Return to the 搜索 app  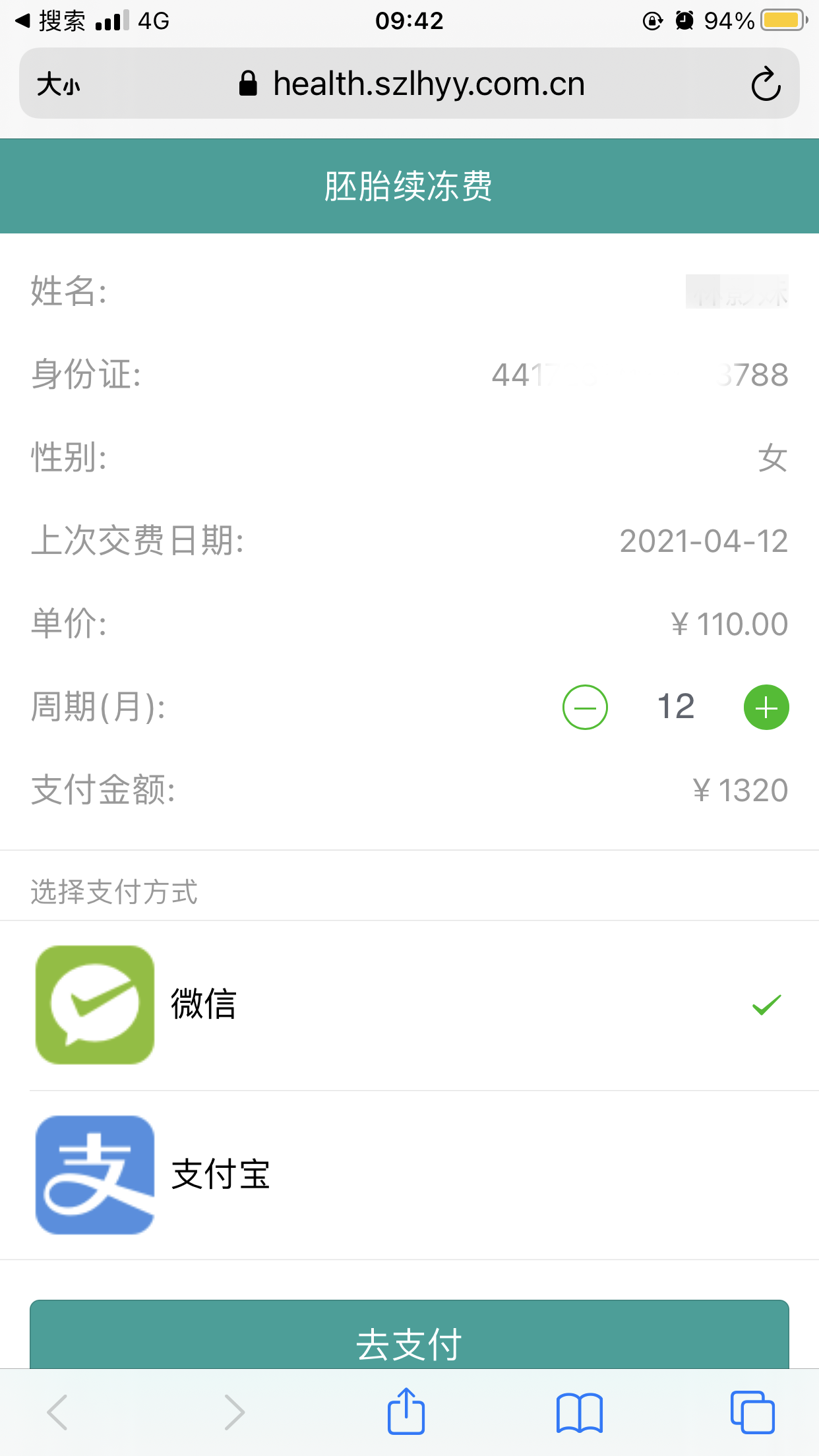pyautogui.click(x=51, y=21)
